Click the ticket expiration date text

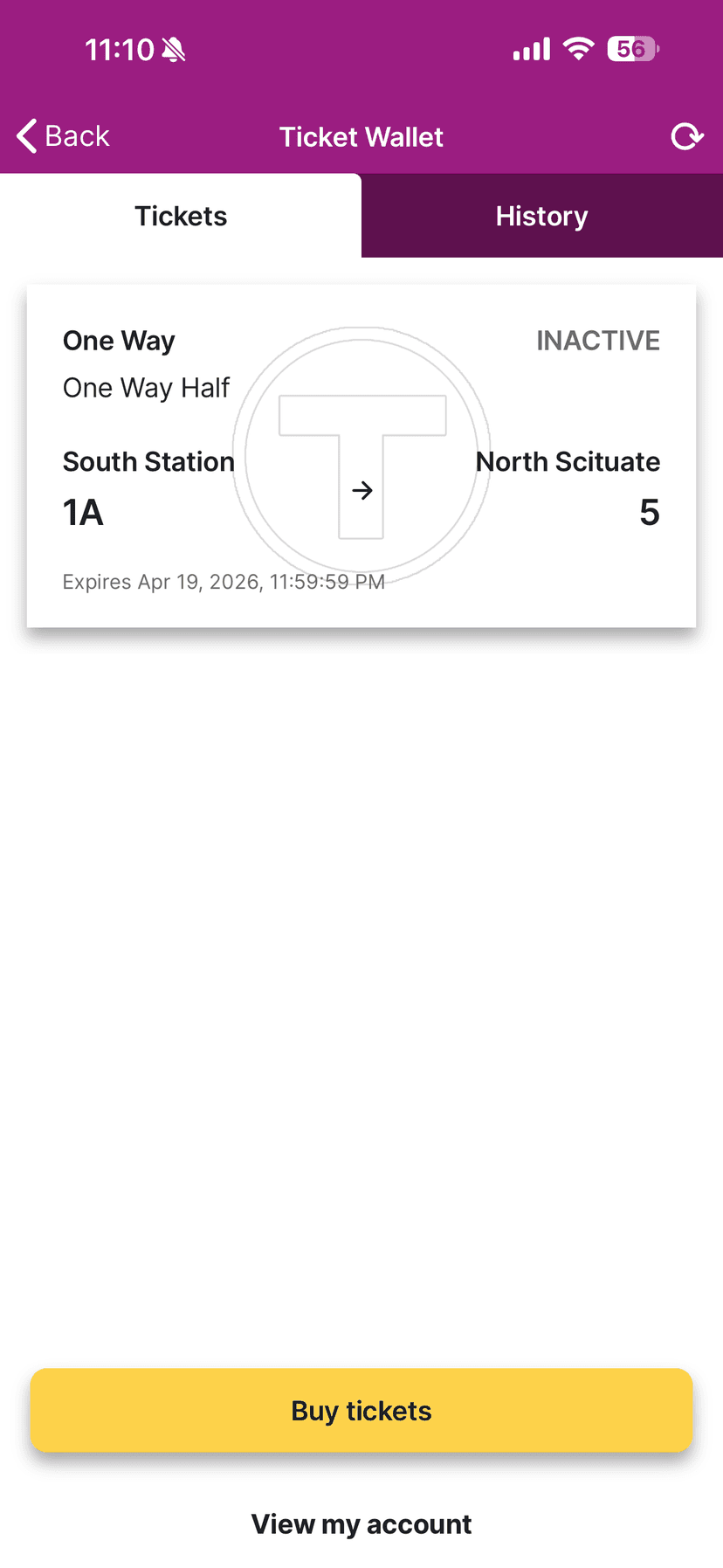point(224,581)
